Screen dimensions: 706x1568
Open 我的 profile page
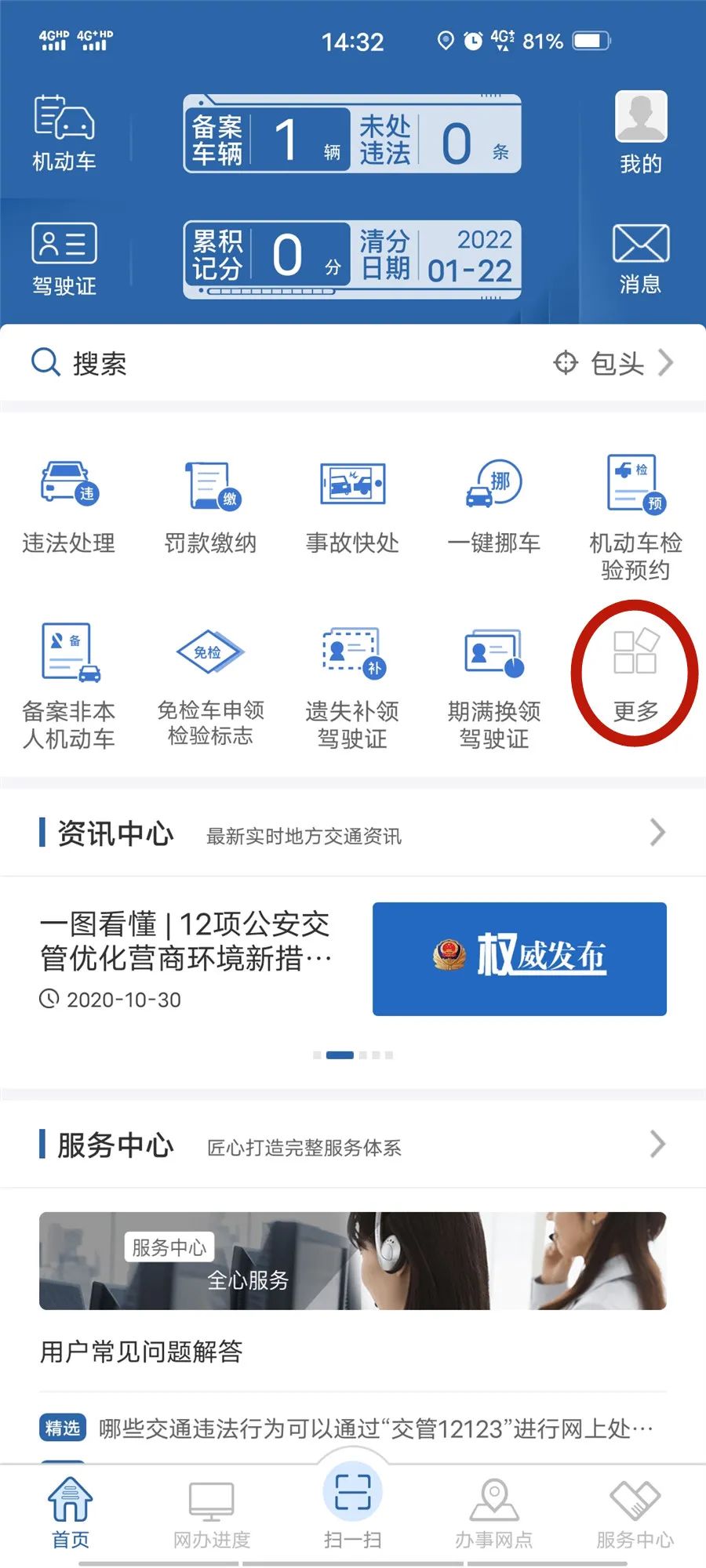pos(641,132)
